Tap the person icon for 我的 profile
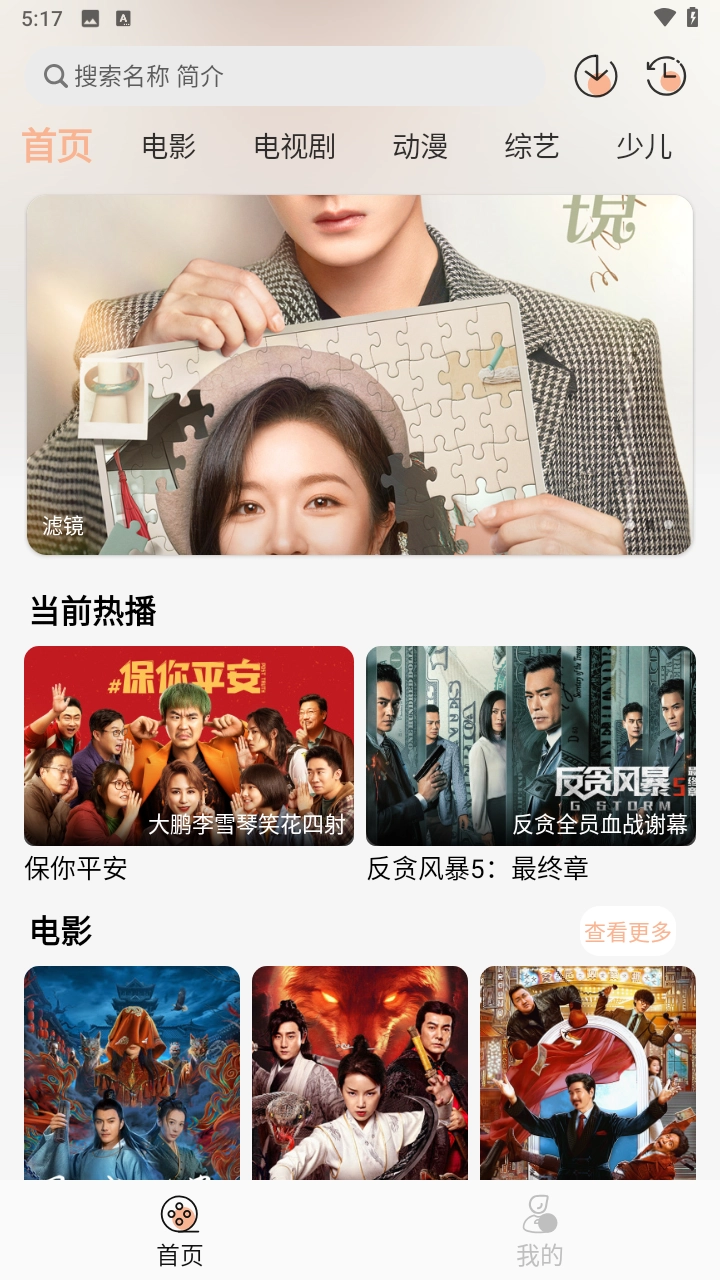 pos(540,1214)
